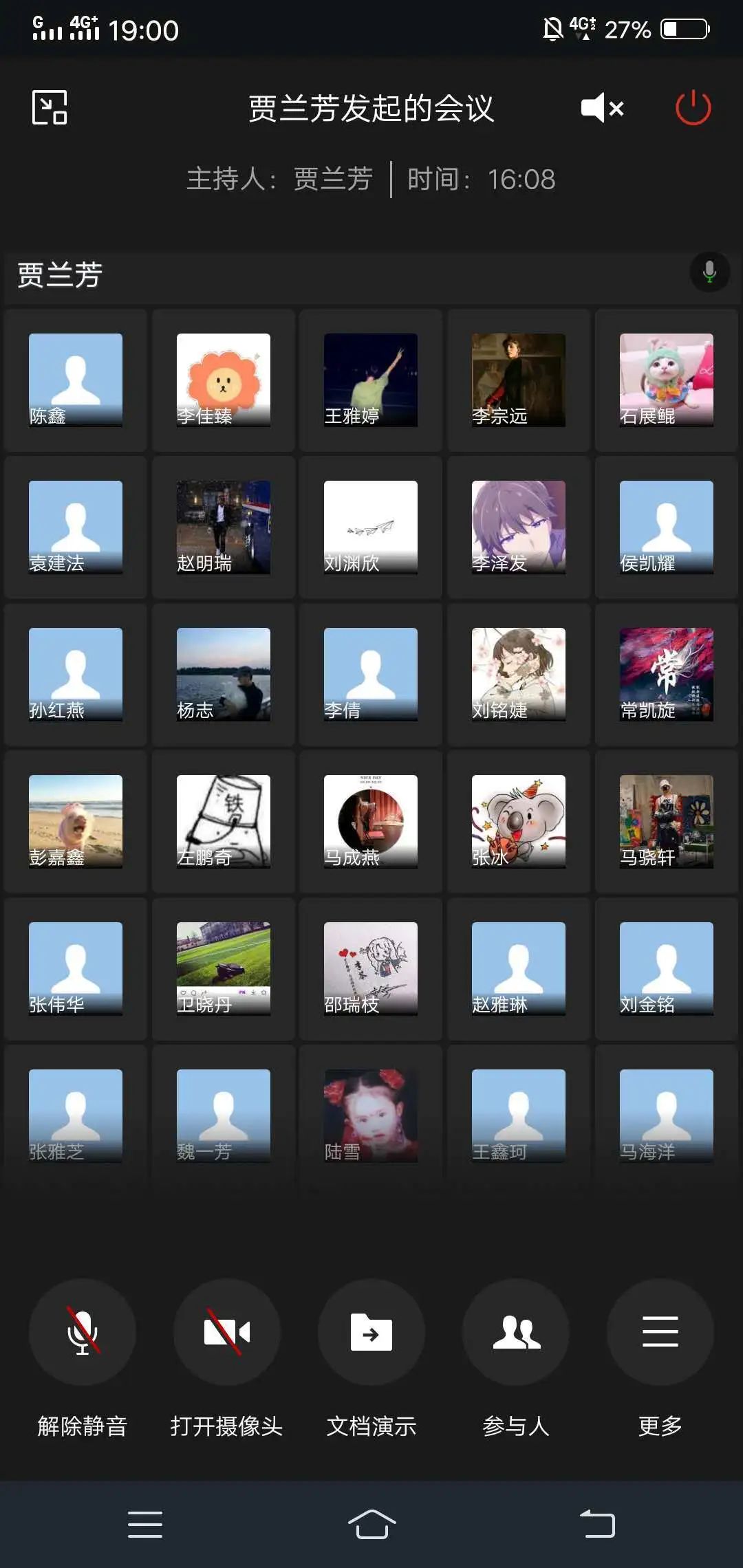Screen dimensions: 743x1568
Task: Open the 参与人 participants list
Action: 516,1332
